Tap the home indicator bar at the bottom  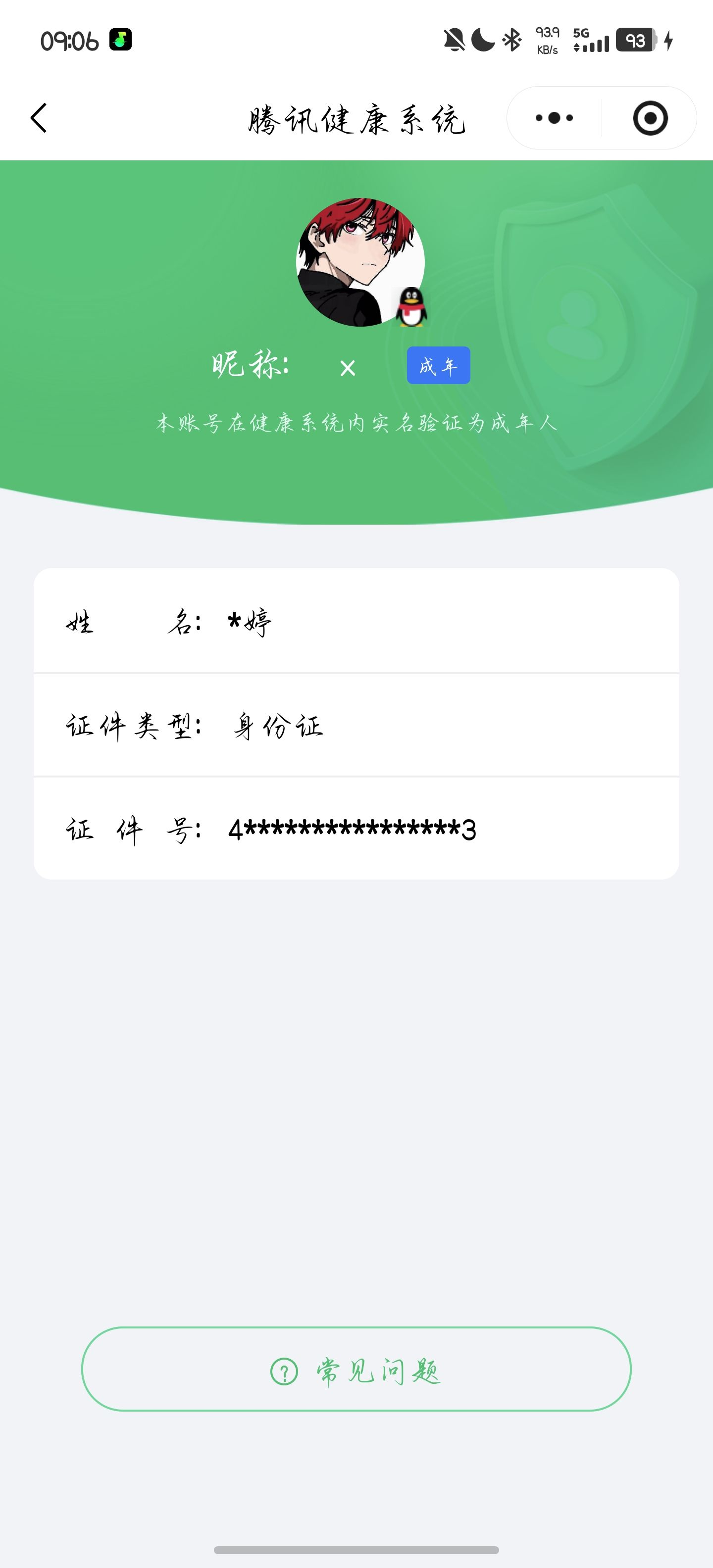click(x=356, y=1550)
